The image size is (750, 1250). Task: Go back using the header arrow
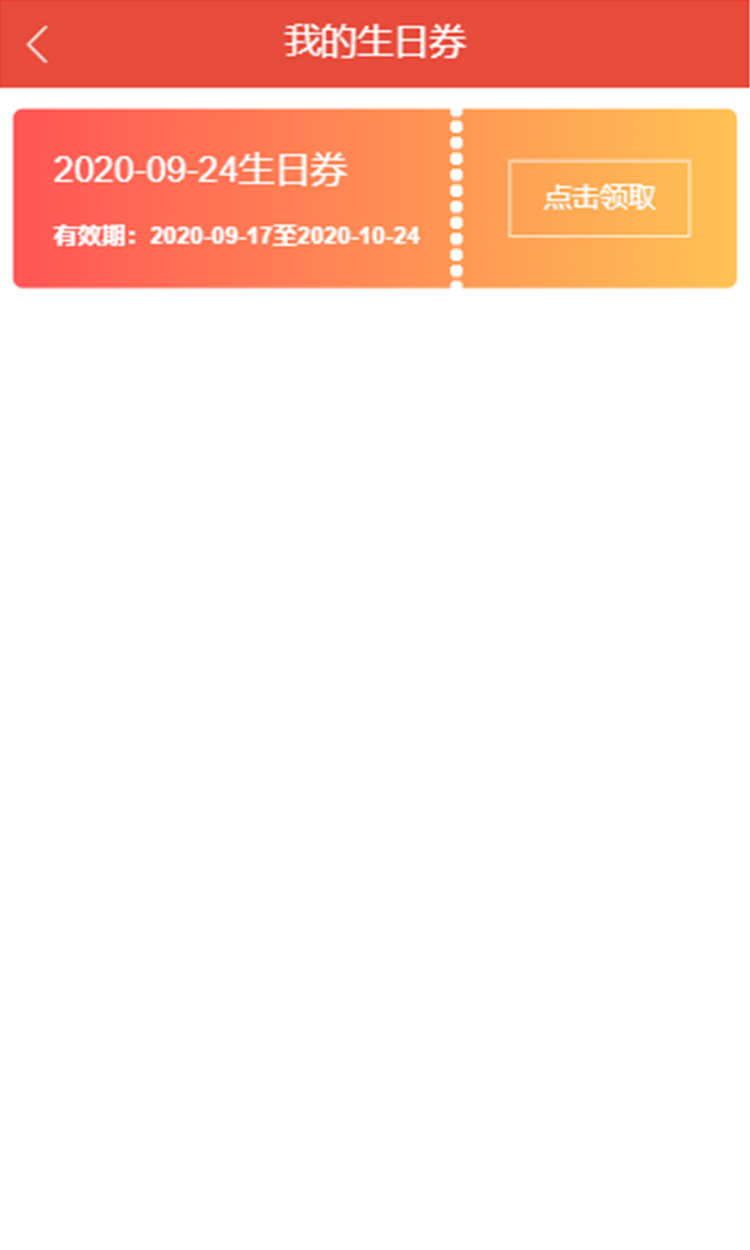click(x=37, y=44)
